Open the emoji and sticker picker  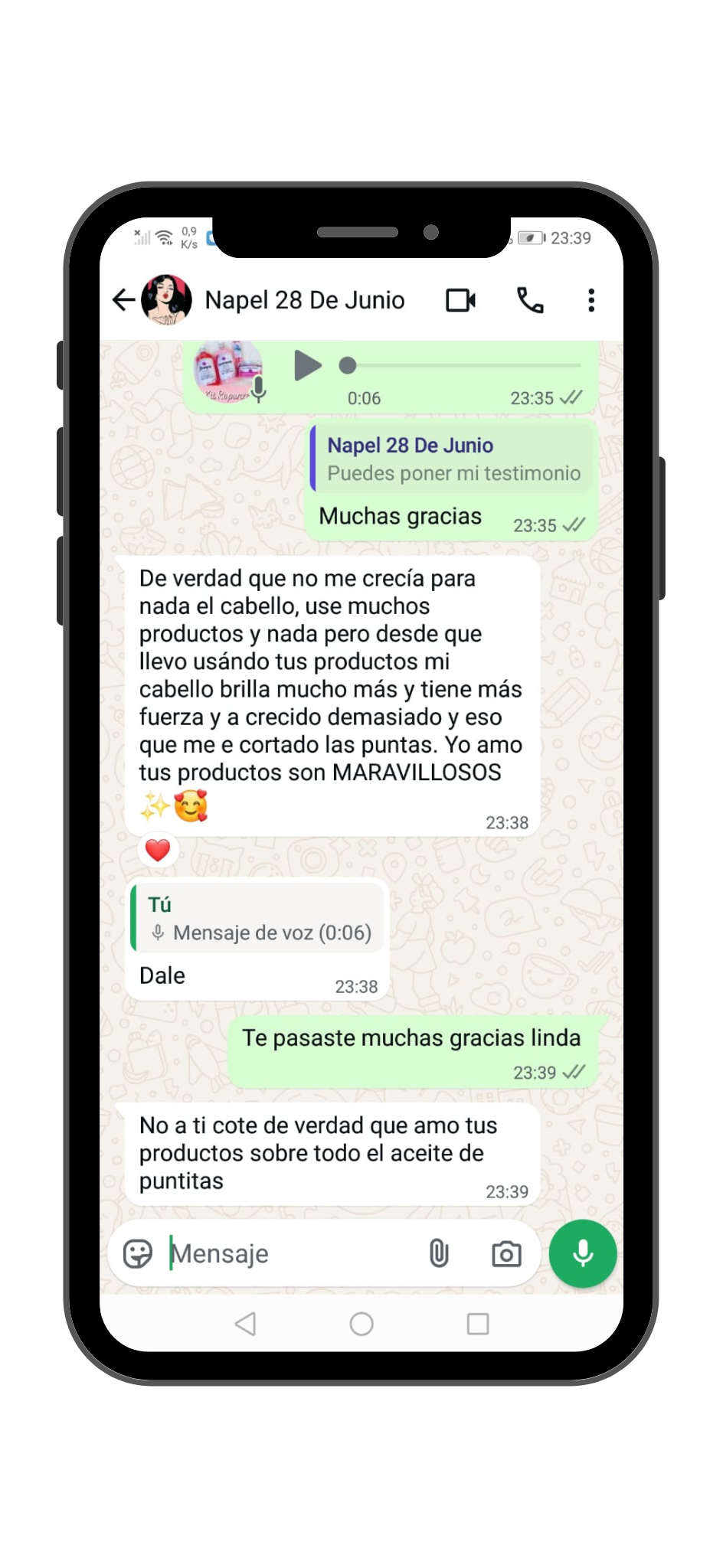click(138, 1254)
